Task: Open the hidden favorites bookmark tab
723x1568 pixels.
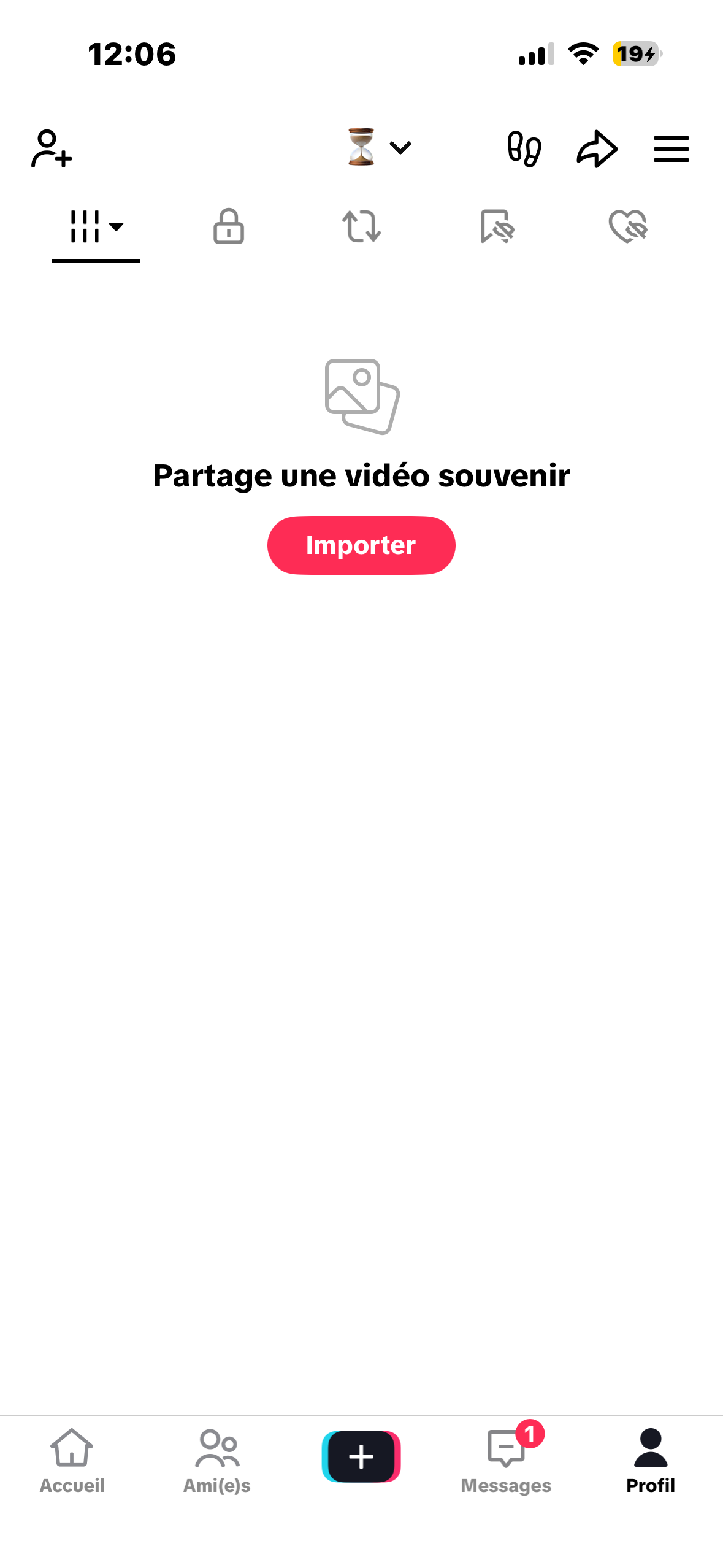Action: point(495,226)
